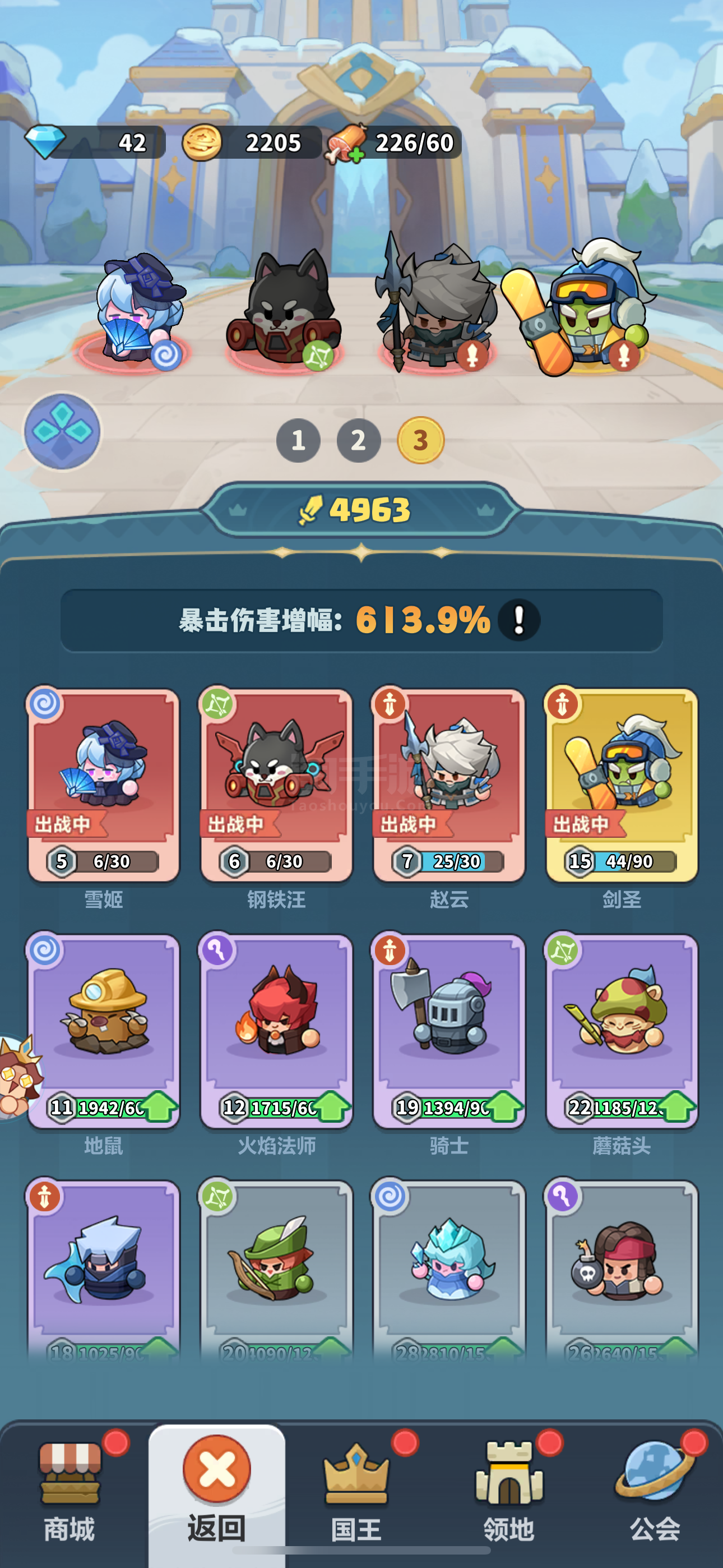
Task: Select the 剑圣 hero card
Action: tap(622, 785)
